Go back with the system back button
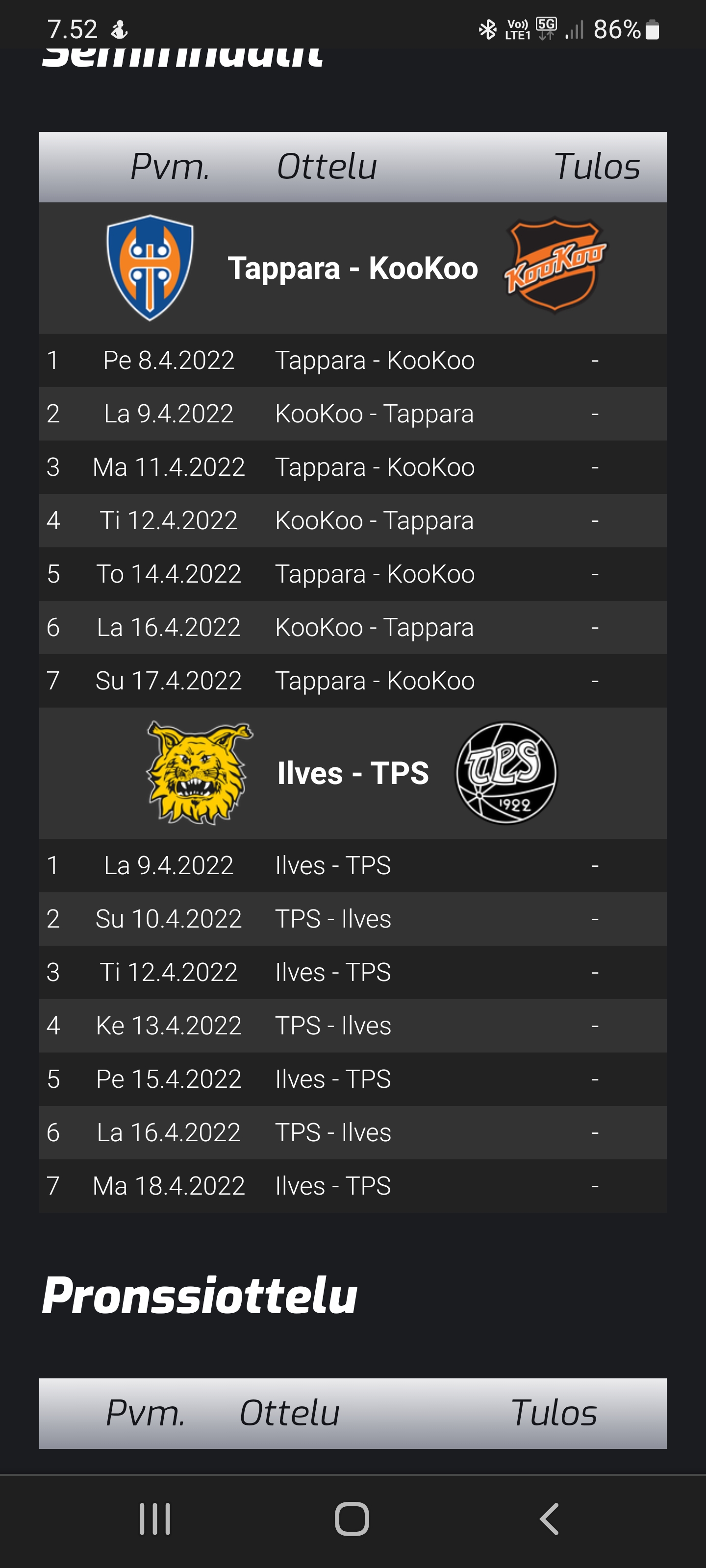 549,1519
